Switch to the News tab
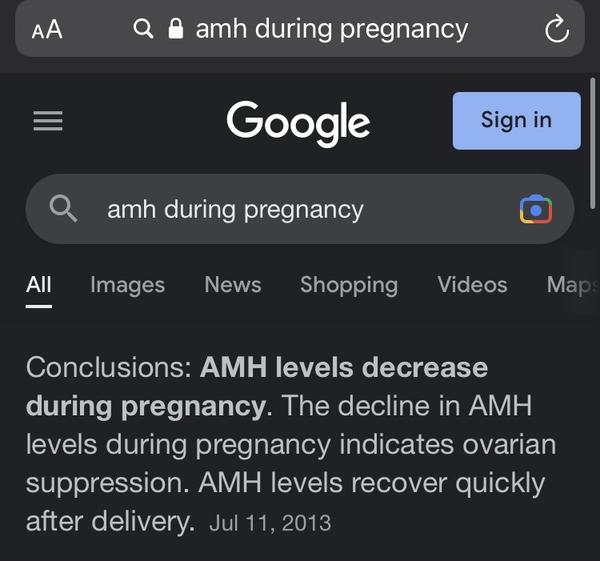Screen dimensions: 600x561 pyautogui.click(x=232, y=284)
